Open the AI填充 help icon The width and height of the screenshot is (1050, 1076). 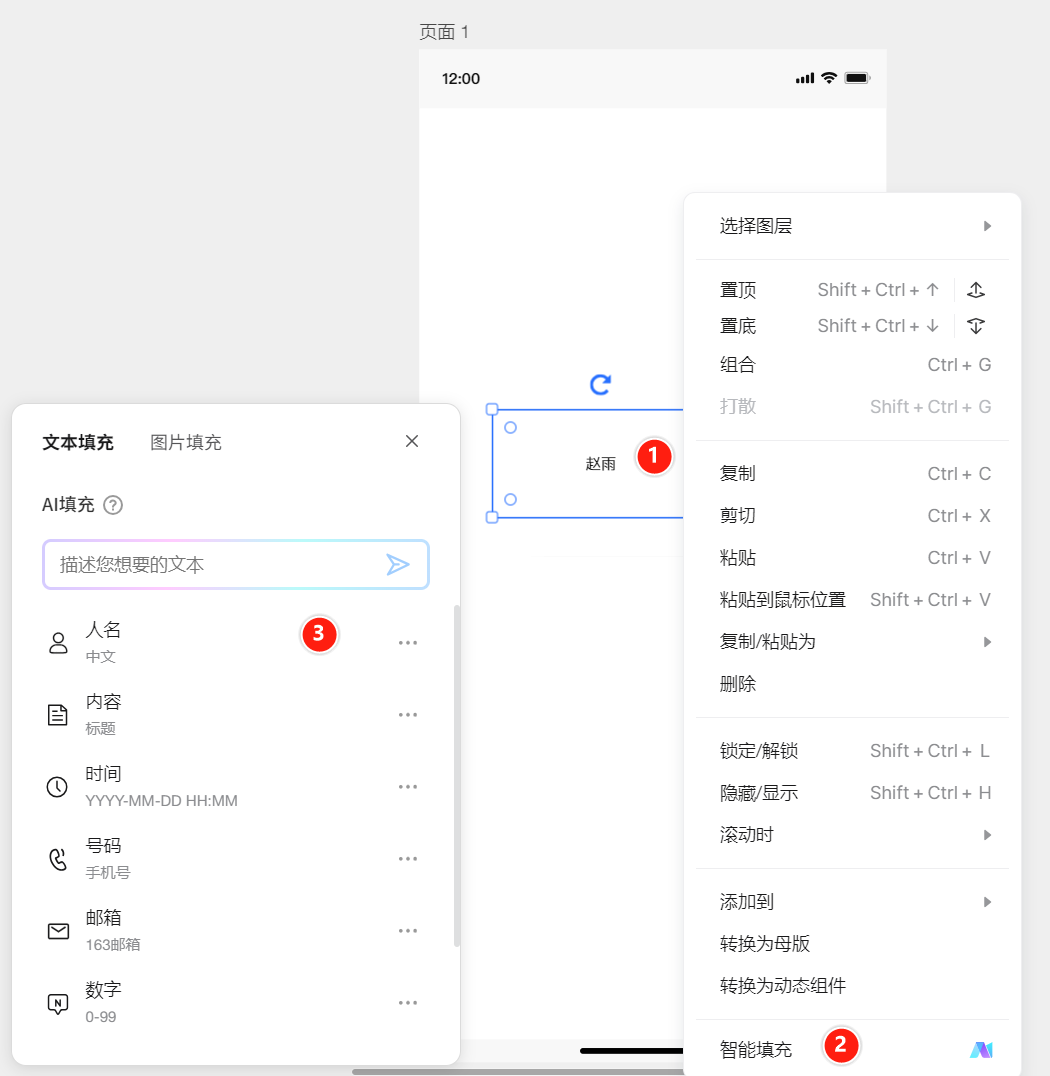(113, 505)
